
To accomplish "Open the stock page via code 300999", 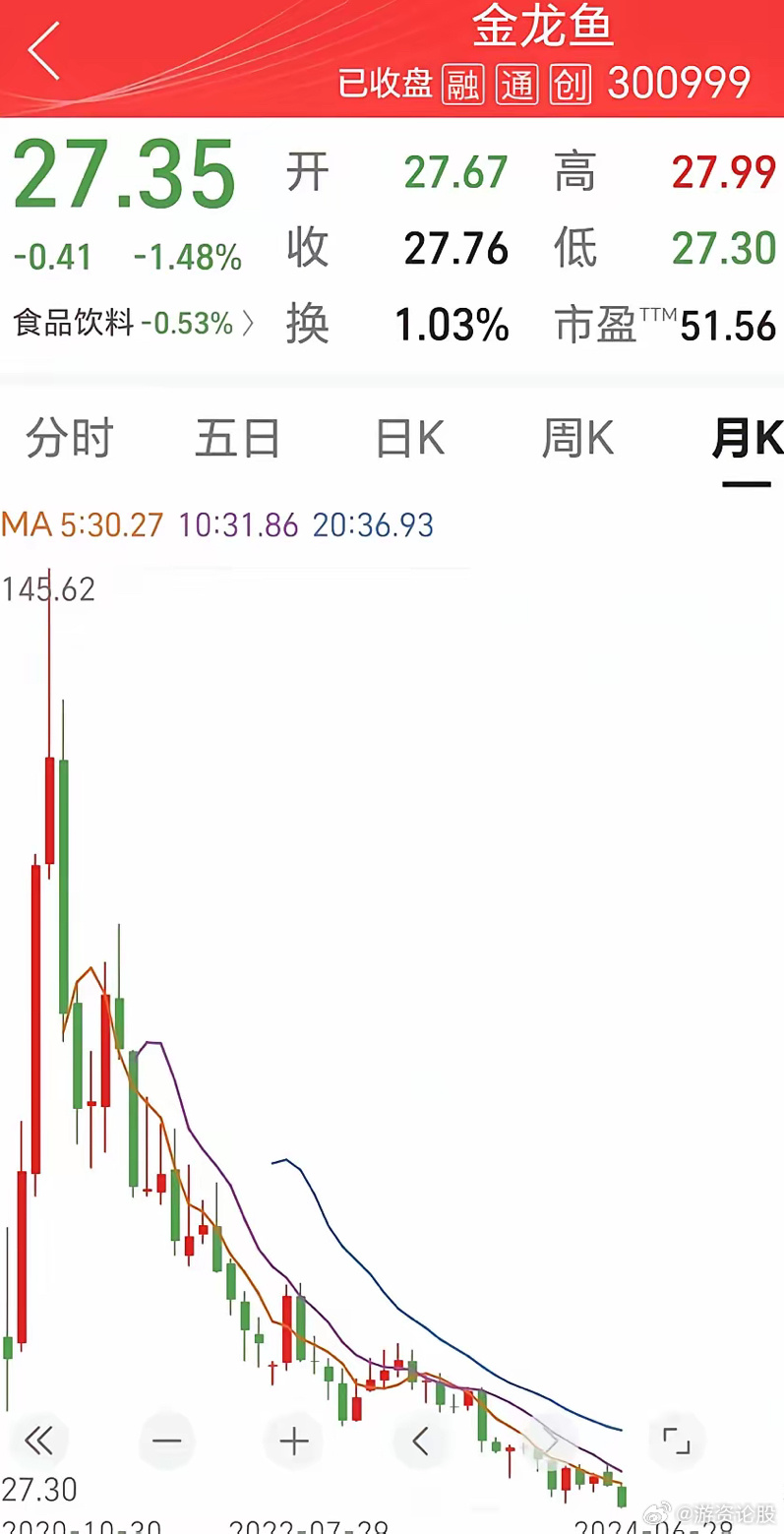I will coord(680,85).
